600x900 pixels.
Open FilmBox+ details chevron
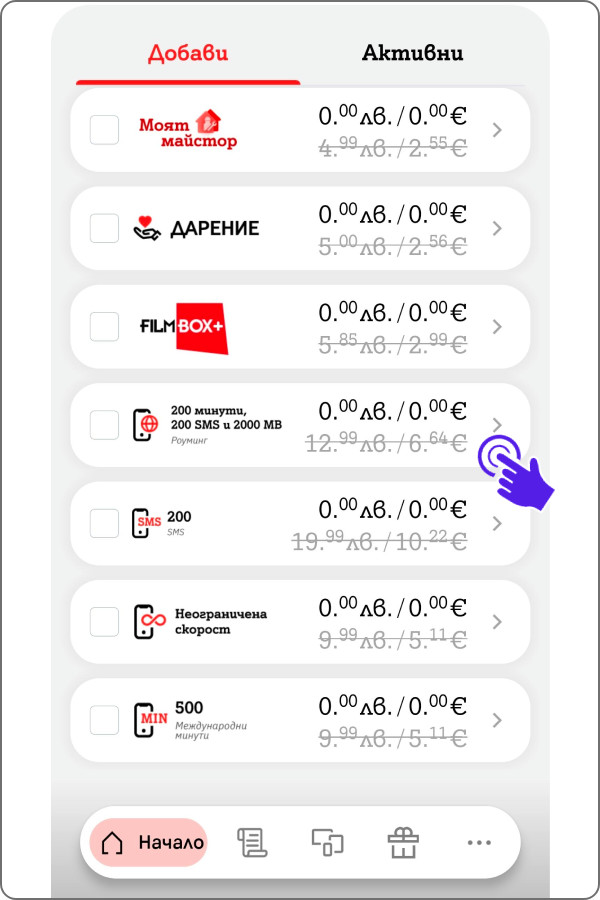coord(498,326)
